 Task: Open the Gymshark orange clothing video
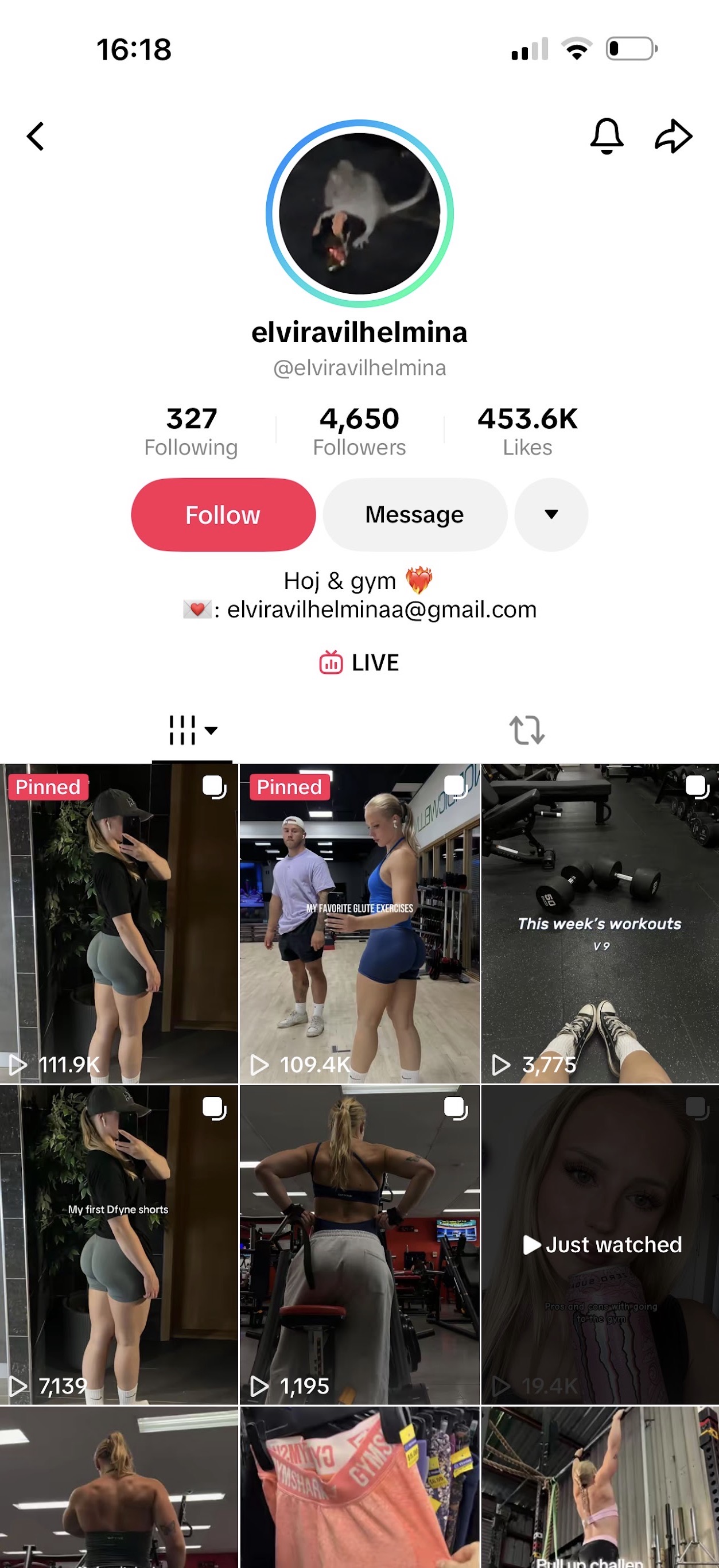coord(359,1488)
